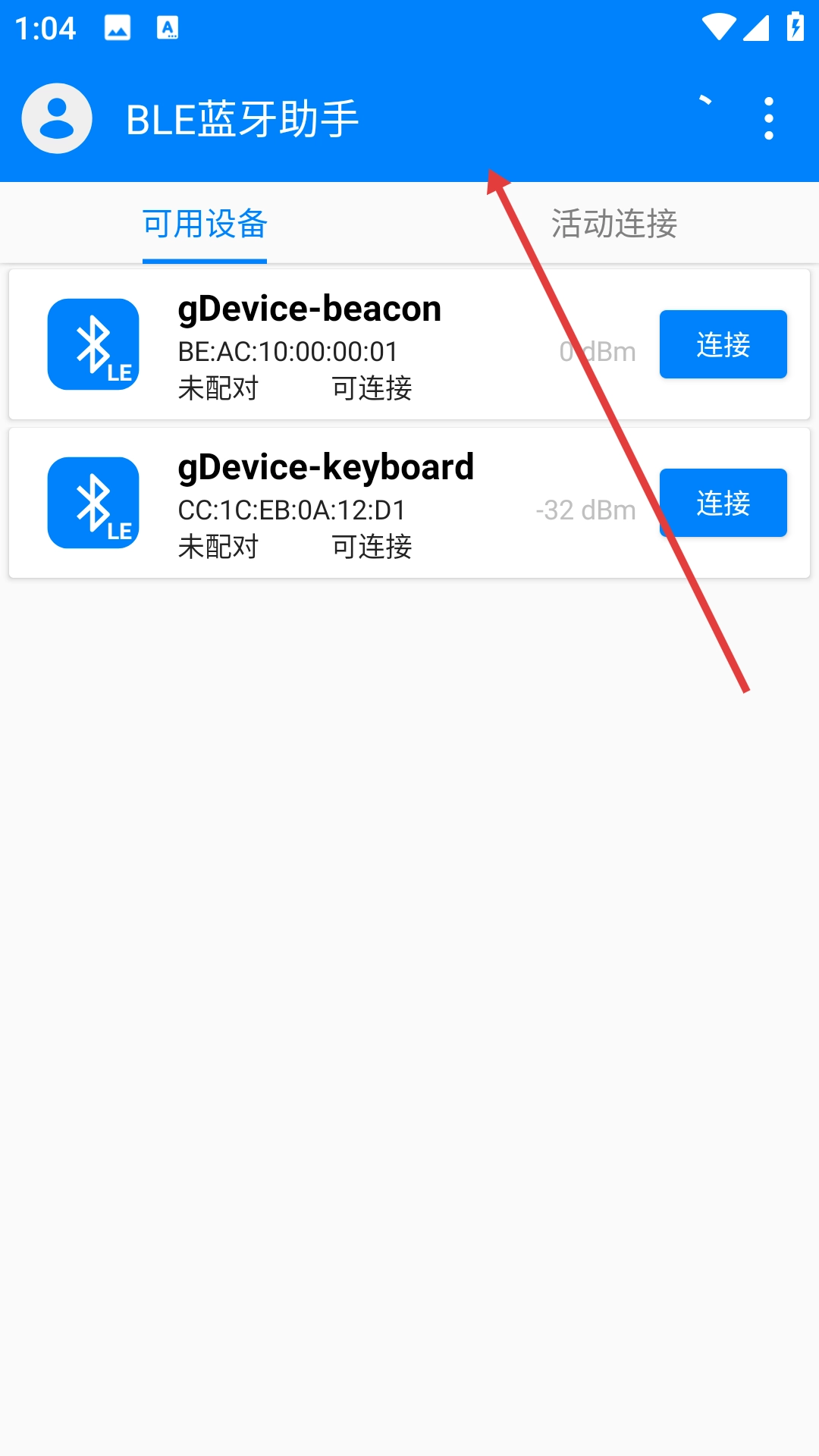
Task: Open the overflow menu
Action: click(x=768, y=118)
